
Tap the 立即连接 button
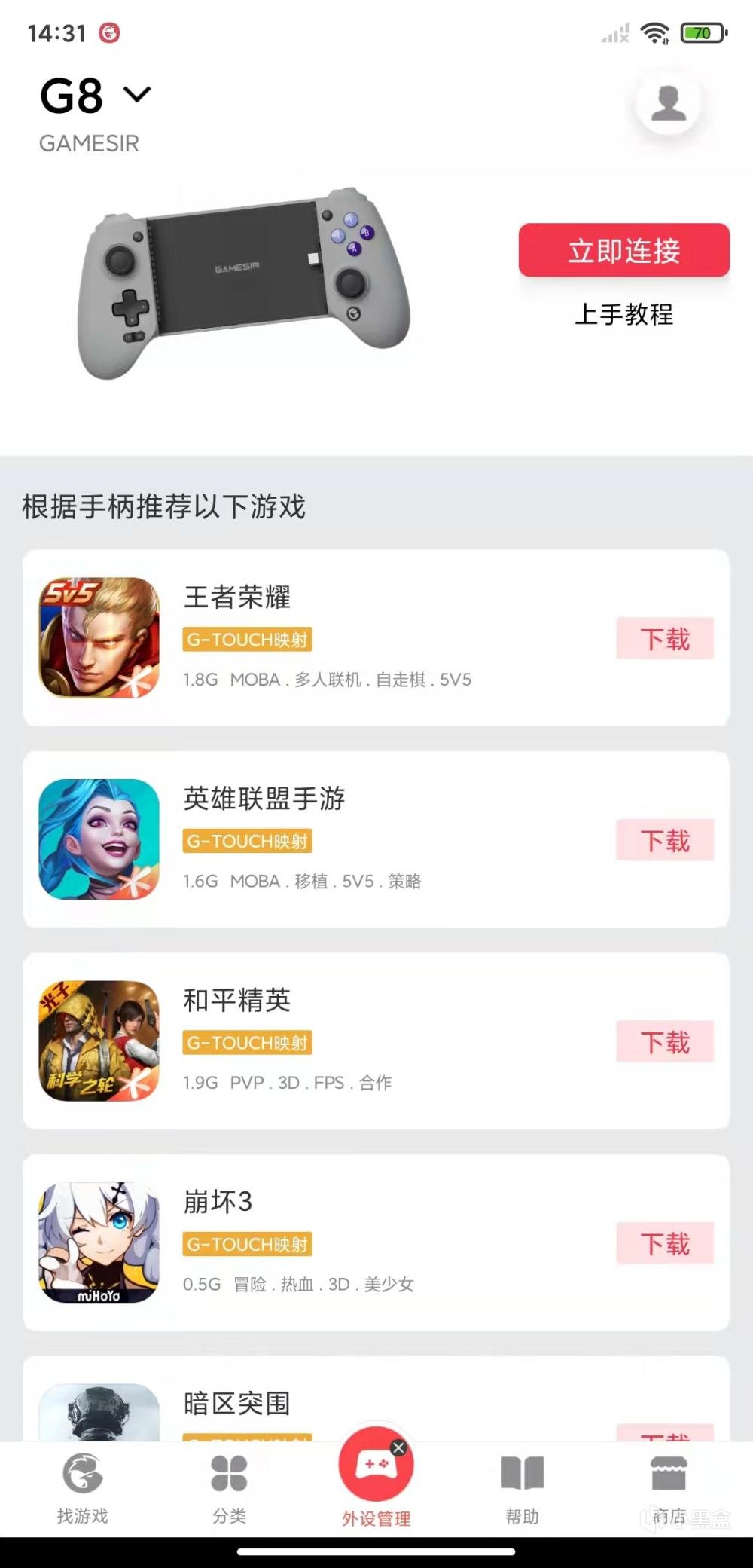tap(623, 251)
